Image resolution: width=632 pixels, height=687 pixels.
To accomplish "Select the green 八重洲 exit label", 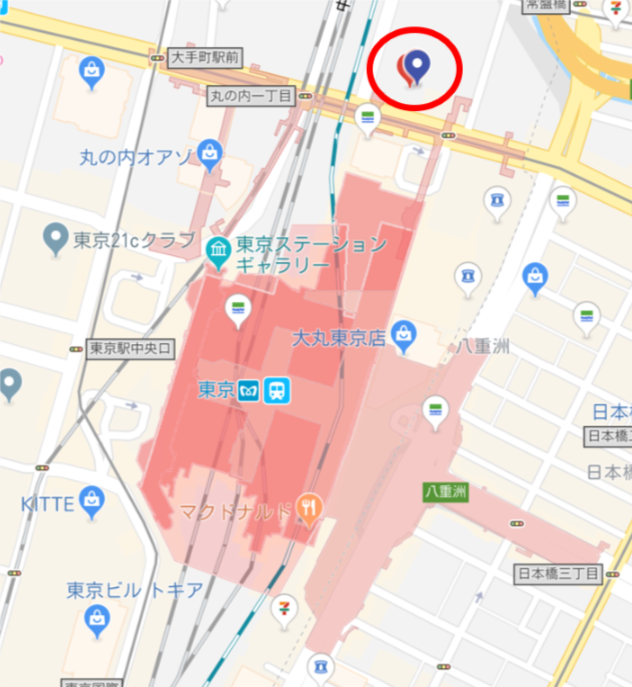I will pos(446,491).
